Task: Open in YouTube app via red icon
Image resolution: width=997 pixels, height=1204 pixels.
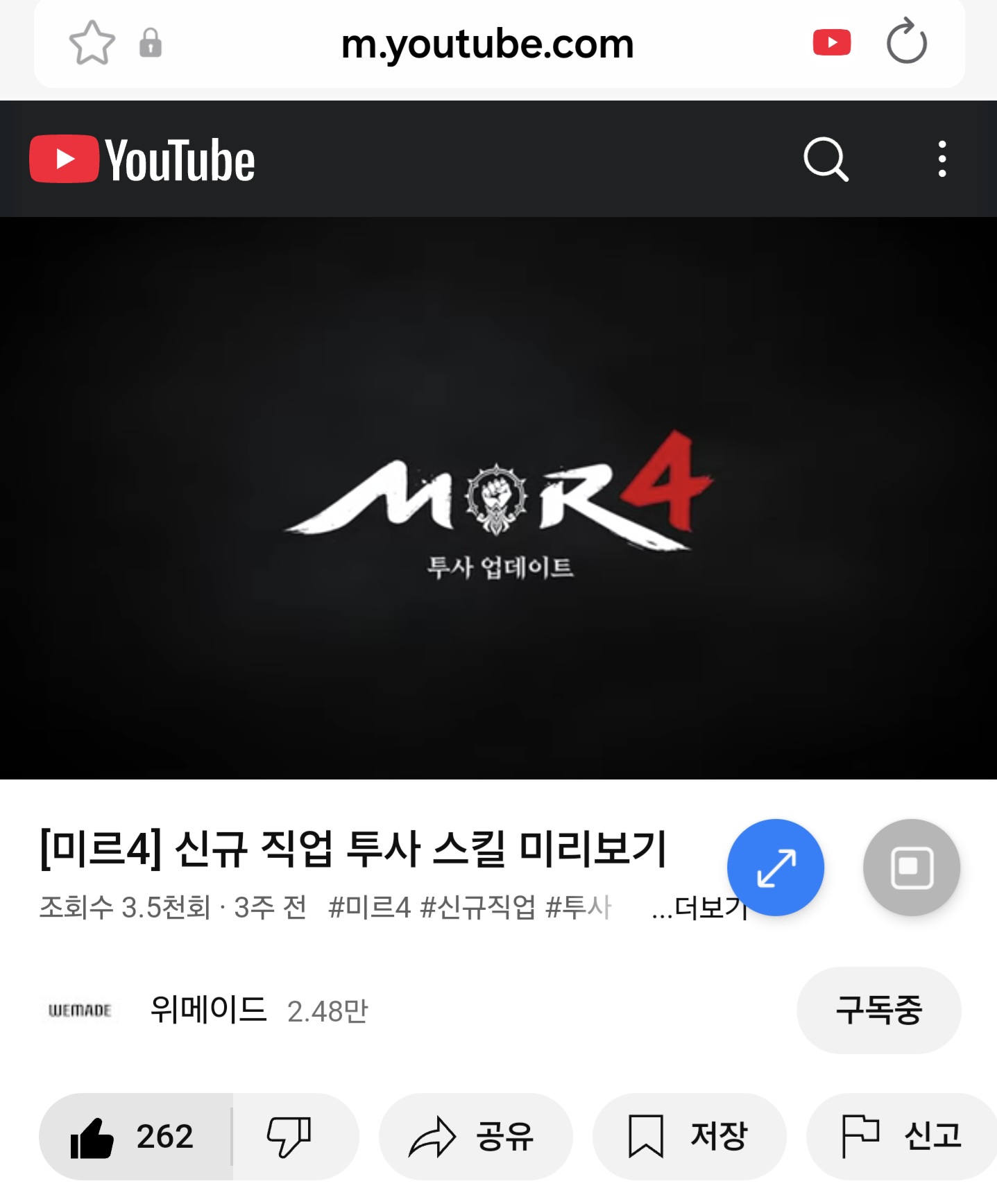Action: click(831, 43)
